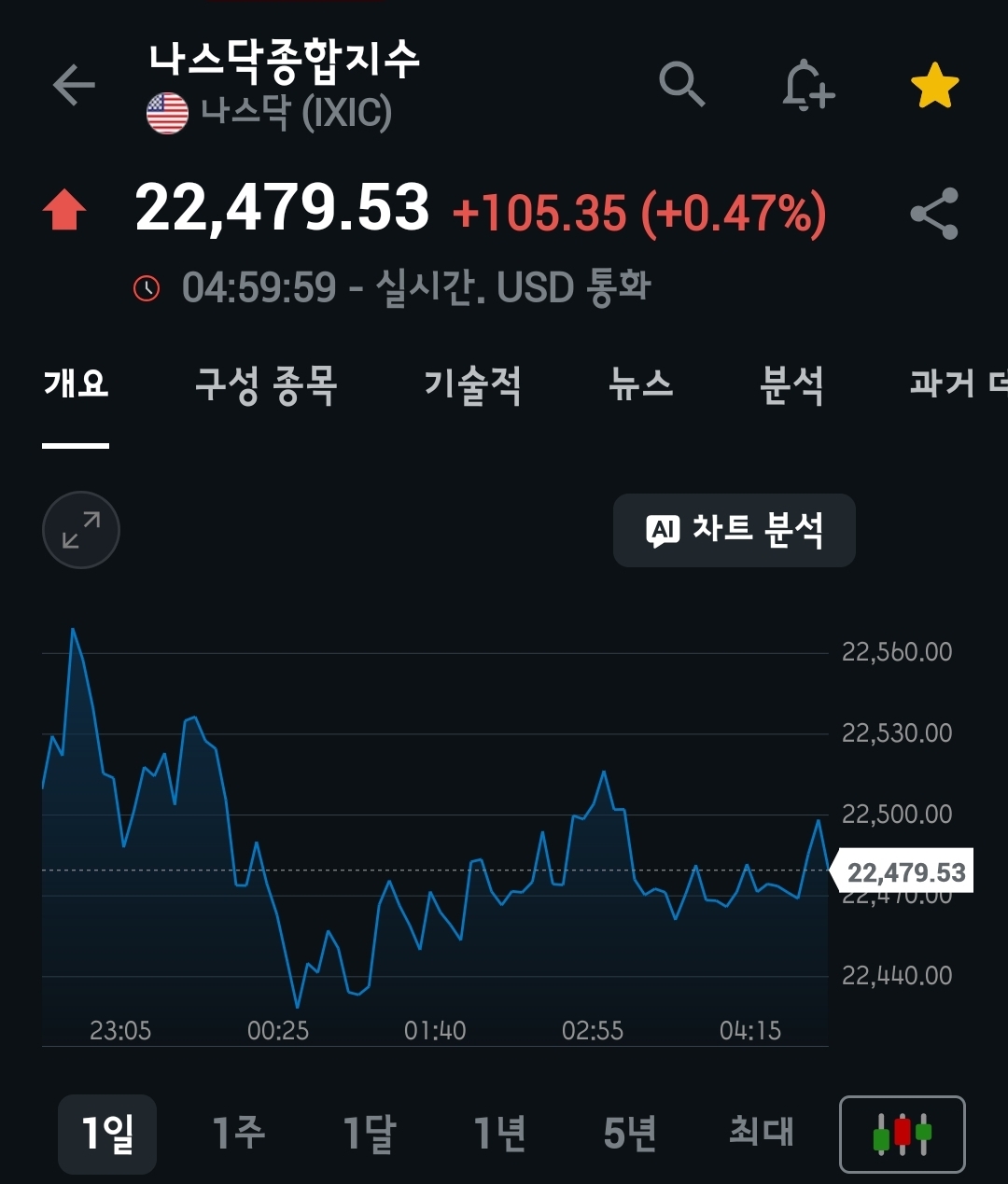Share the Nasdaq index quote
The height and width of the screenshot is (1184, 1008).
tap(934, 214)
